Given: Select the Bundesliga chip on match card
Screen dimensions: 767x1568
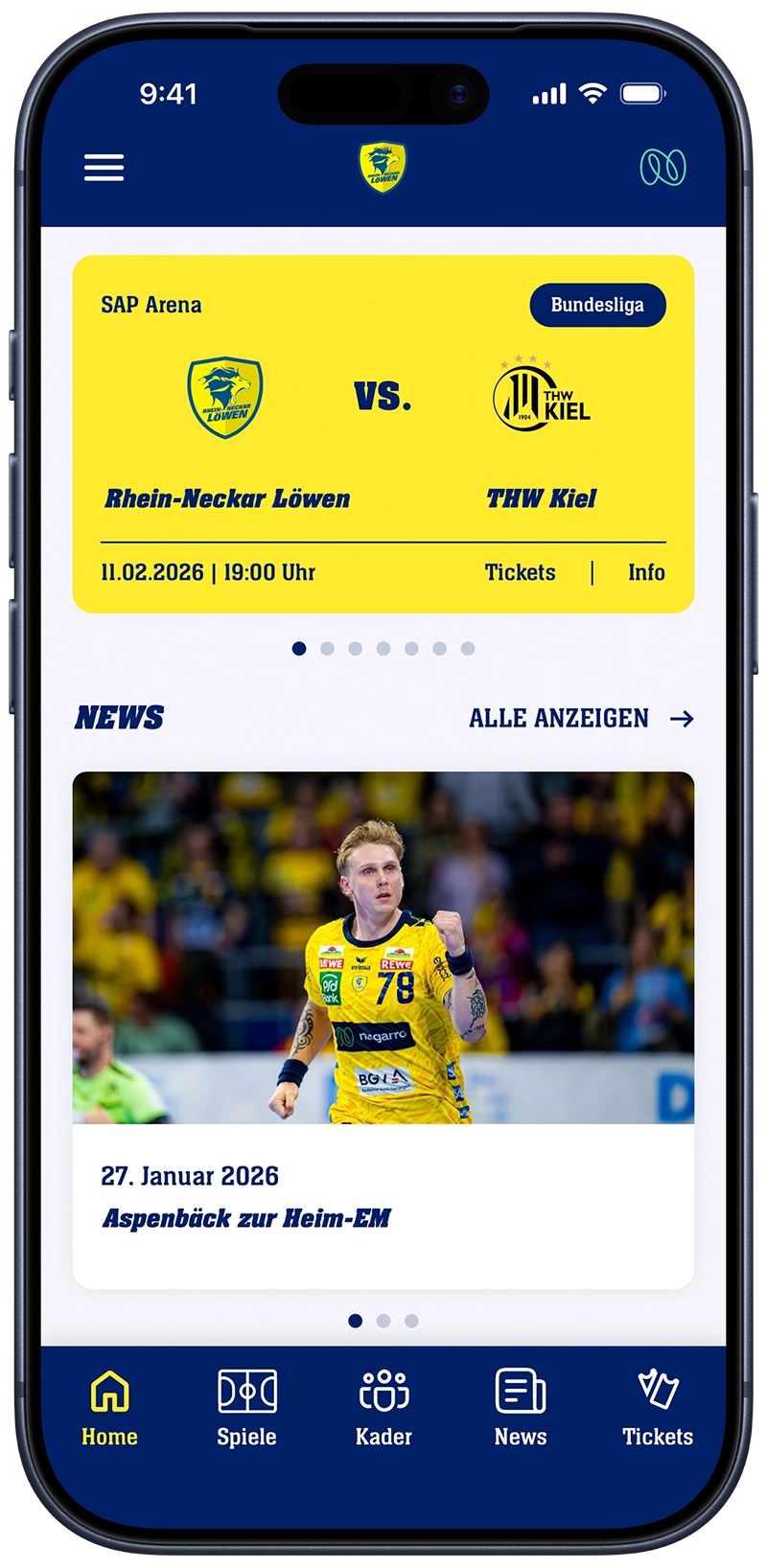Looking at the screenshot, I should click(597, 305).
